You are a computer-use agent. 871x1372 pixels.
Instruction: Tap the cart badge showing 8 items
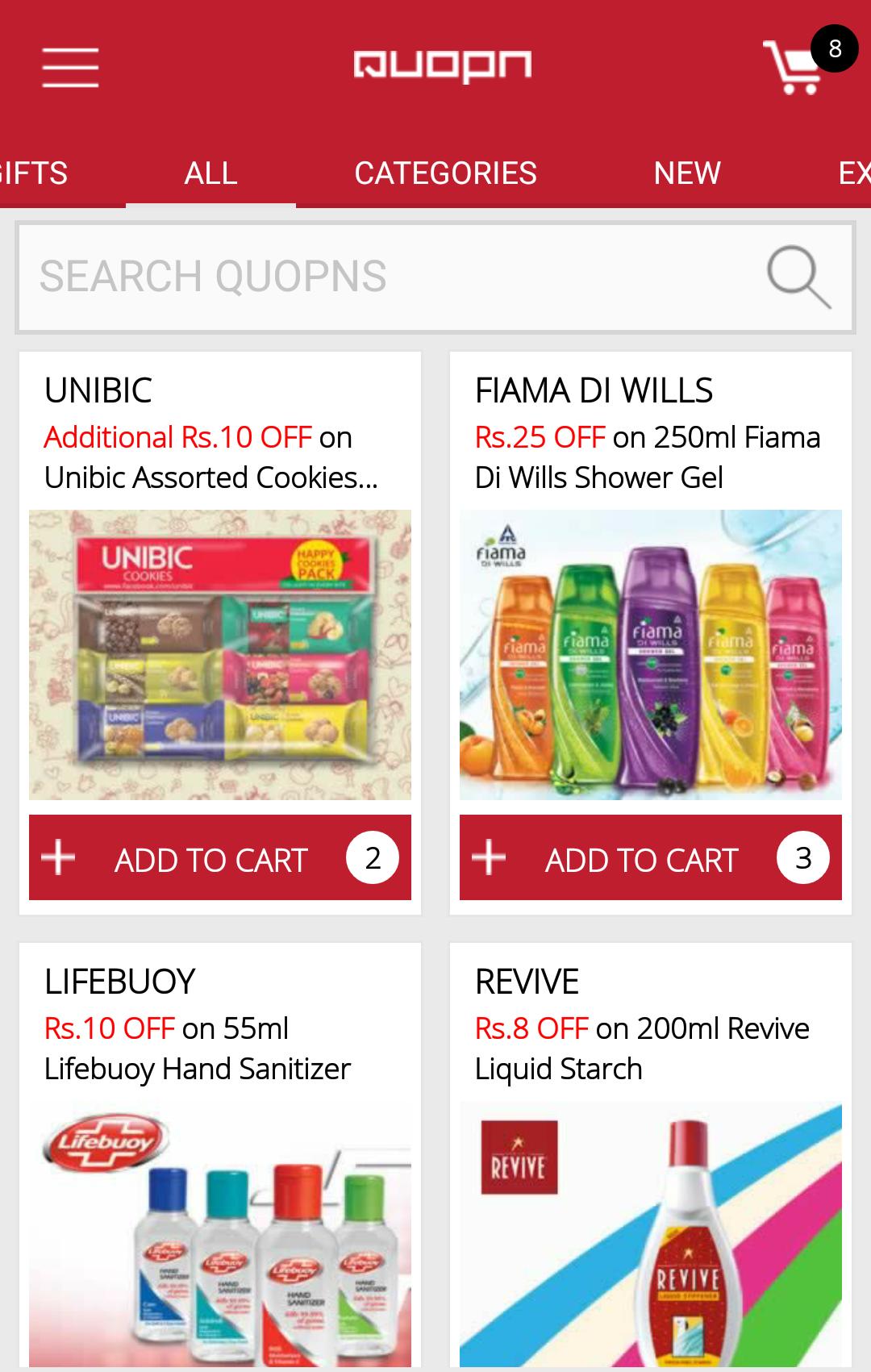pos(831,48)
